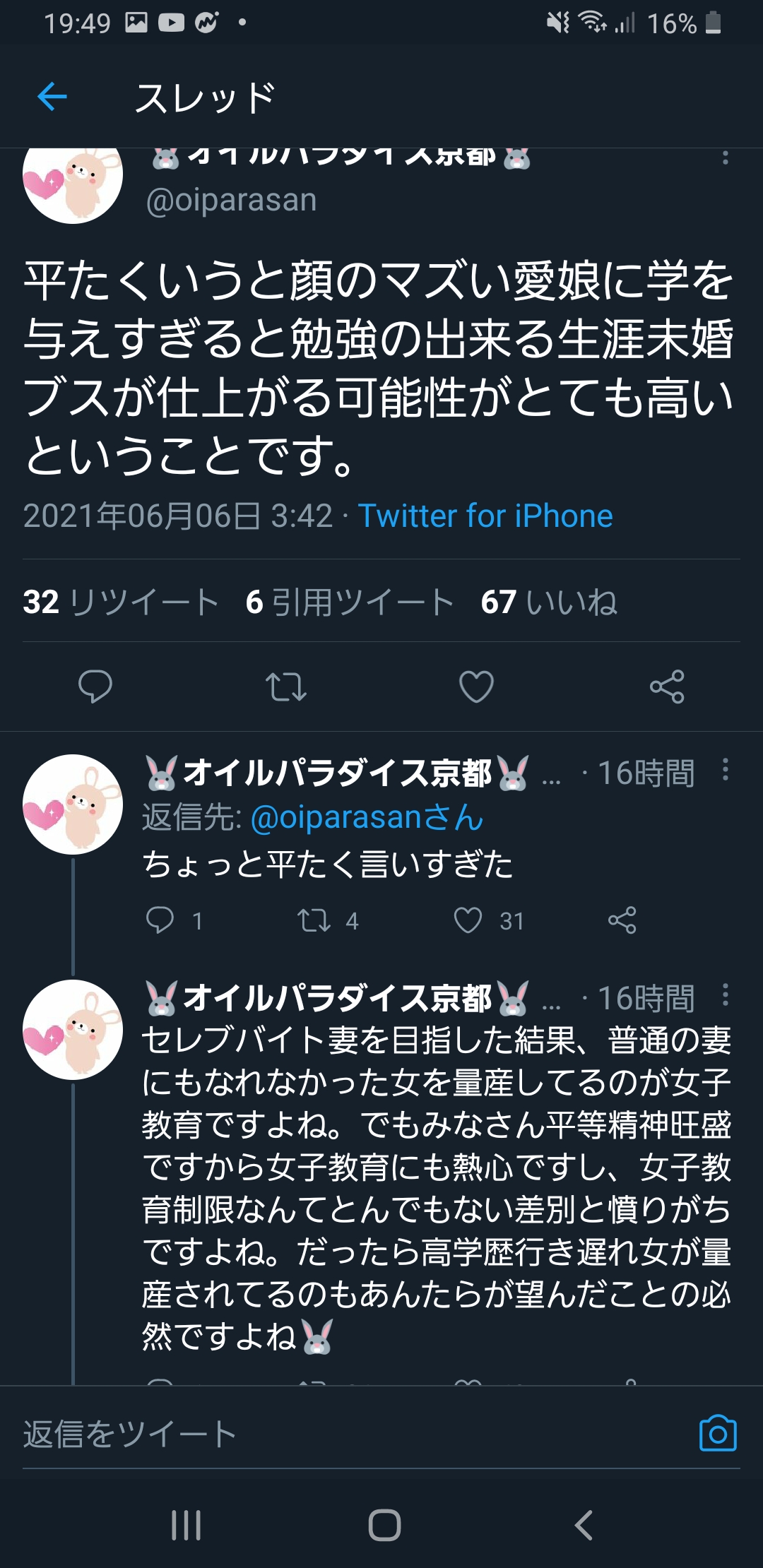This screenshot has width=763, height=1568.
Task: Like the ちょっと平たく言いすぎた tweet
Action: [468, 920]
